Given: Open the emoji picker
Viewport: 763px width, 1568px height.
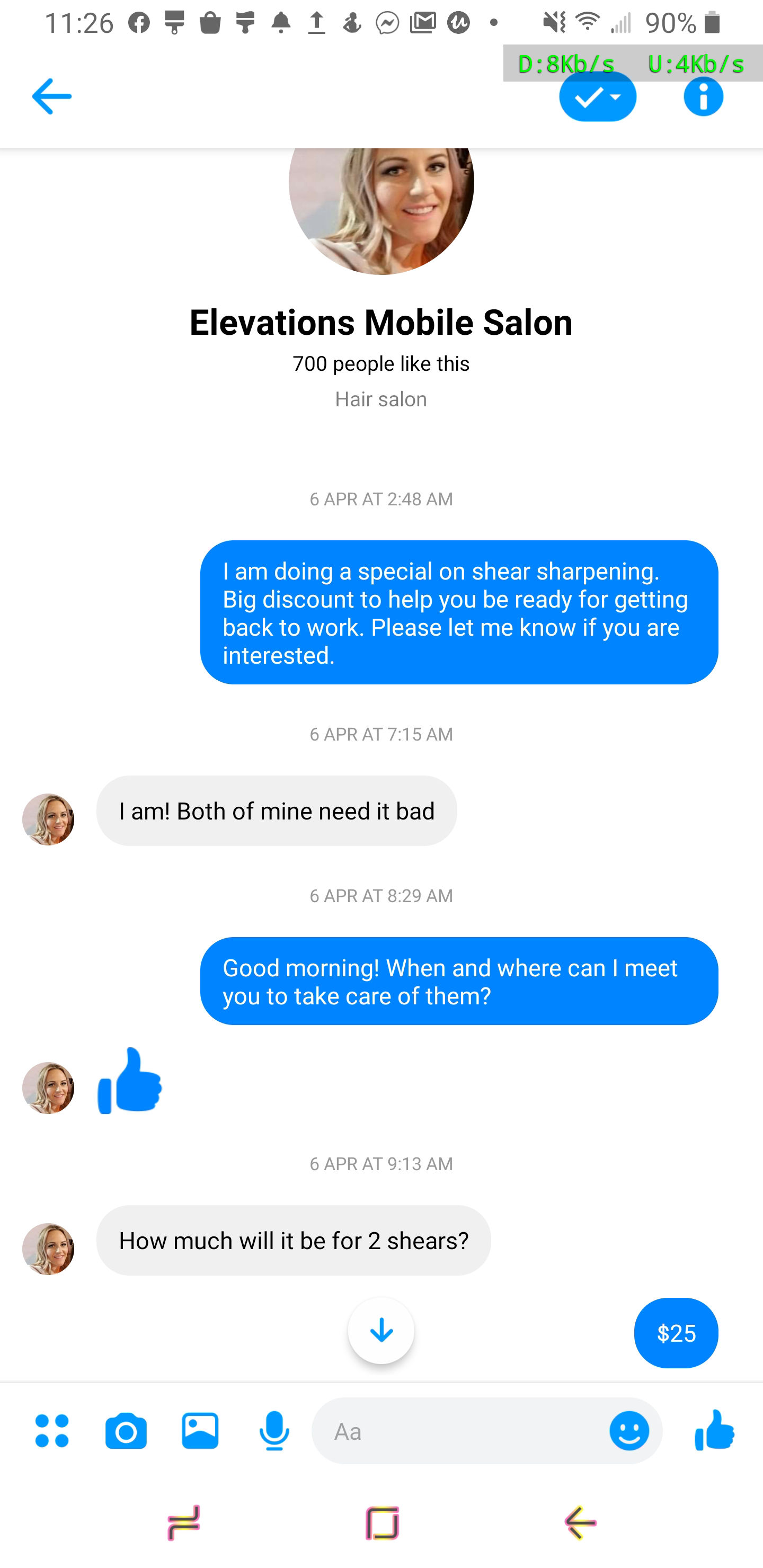Looking at the screenshot, I should (x=629, y=1430).
